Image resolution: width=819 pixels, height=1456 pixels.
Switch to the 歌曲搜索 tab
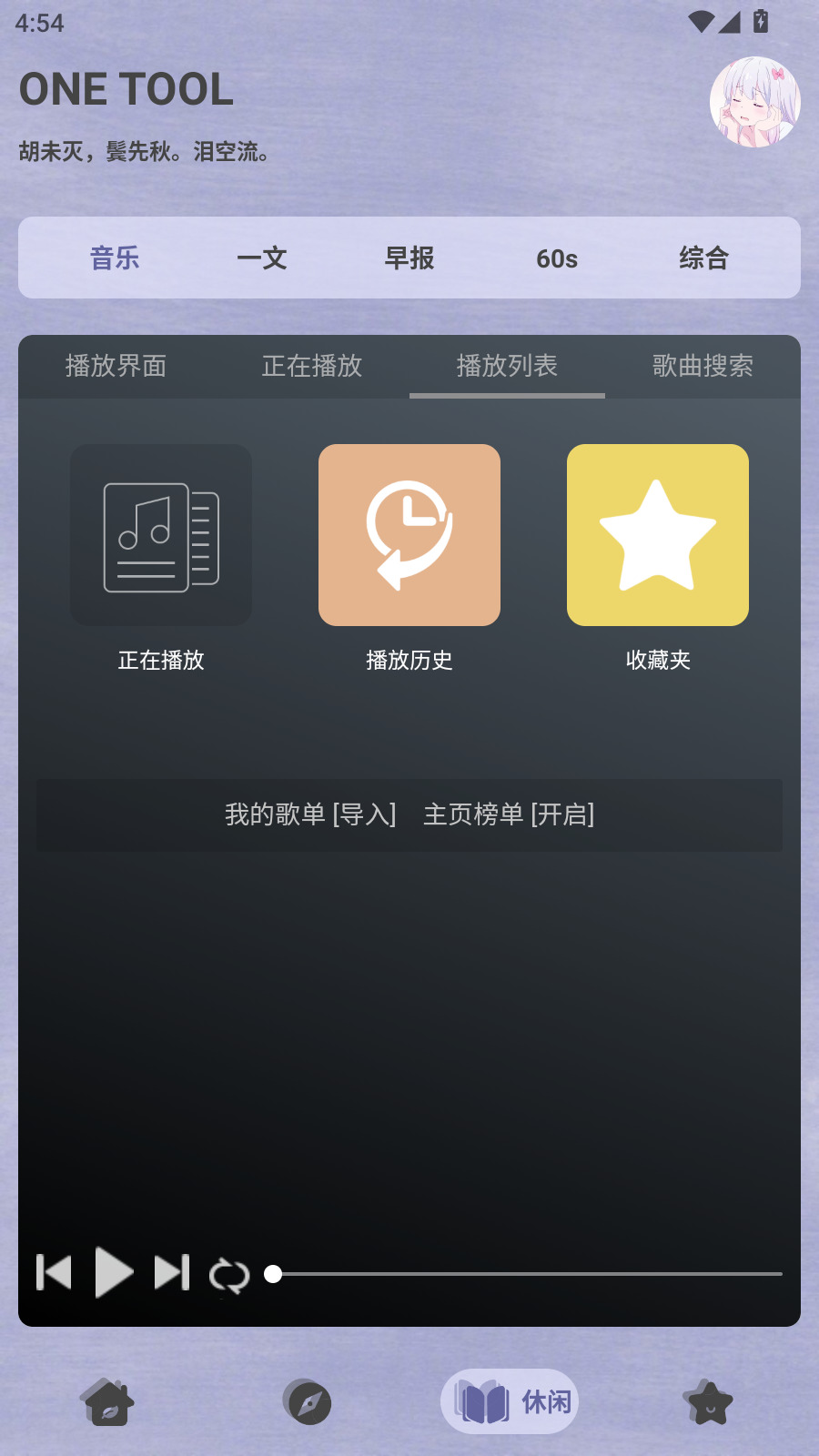703,367
